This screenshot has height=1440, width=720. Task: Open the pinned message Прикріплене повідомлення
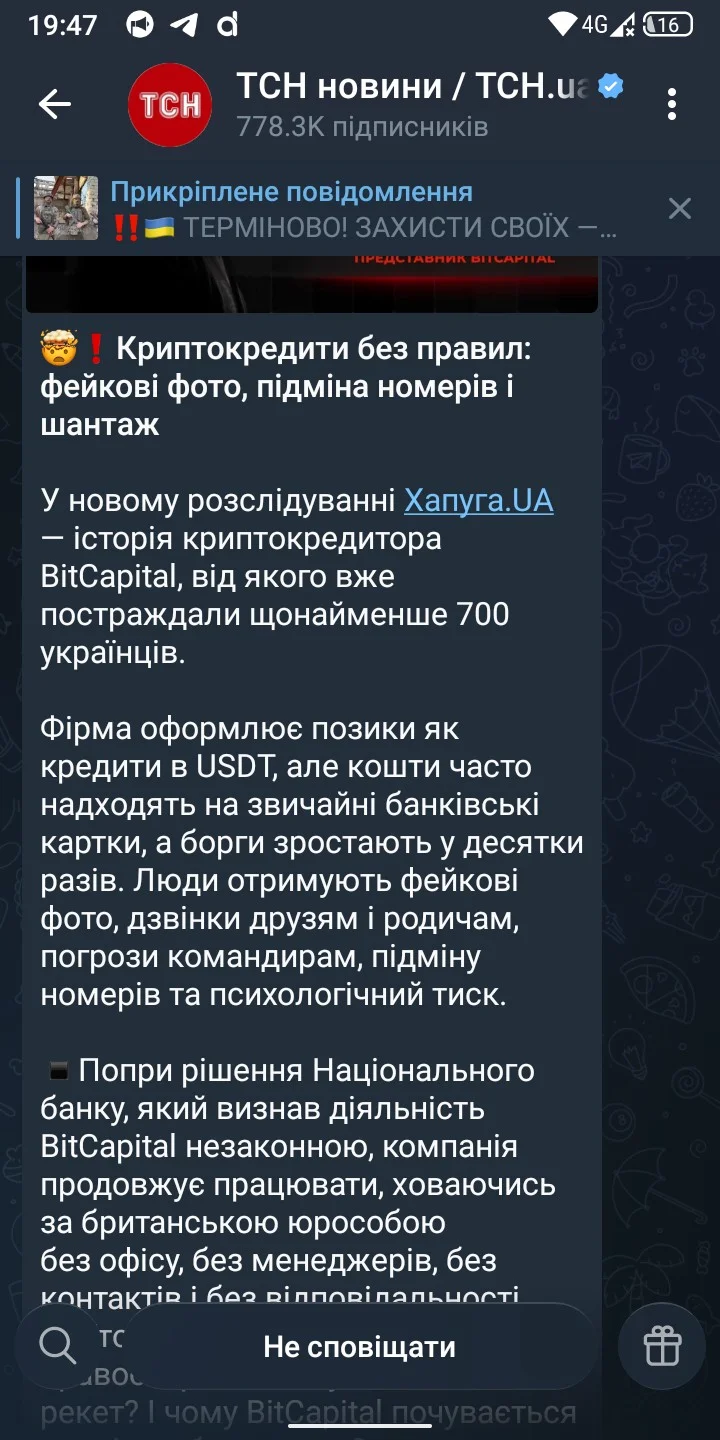(360, 209)
